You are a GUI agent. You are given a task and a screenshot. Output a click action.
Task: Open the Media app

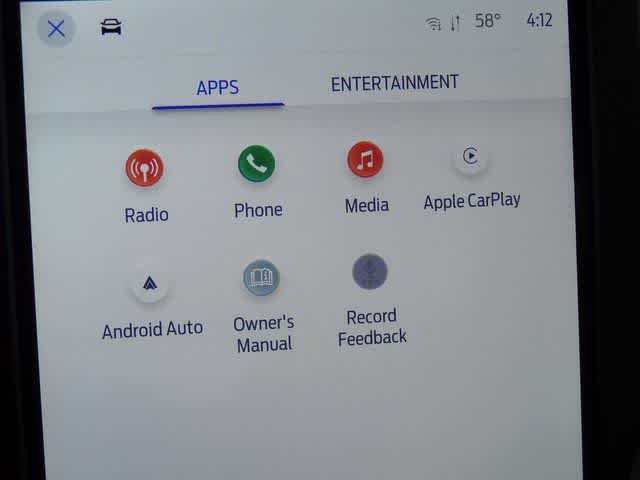point(365,160)
